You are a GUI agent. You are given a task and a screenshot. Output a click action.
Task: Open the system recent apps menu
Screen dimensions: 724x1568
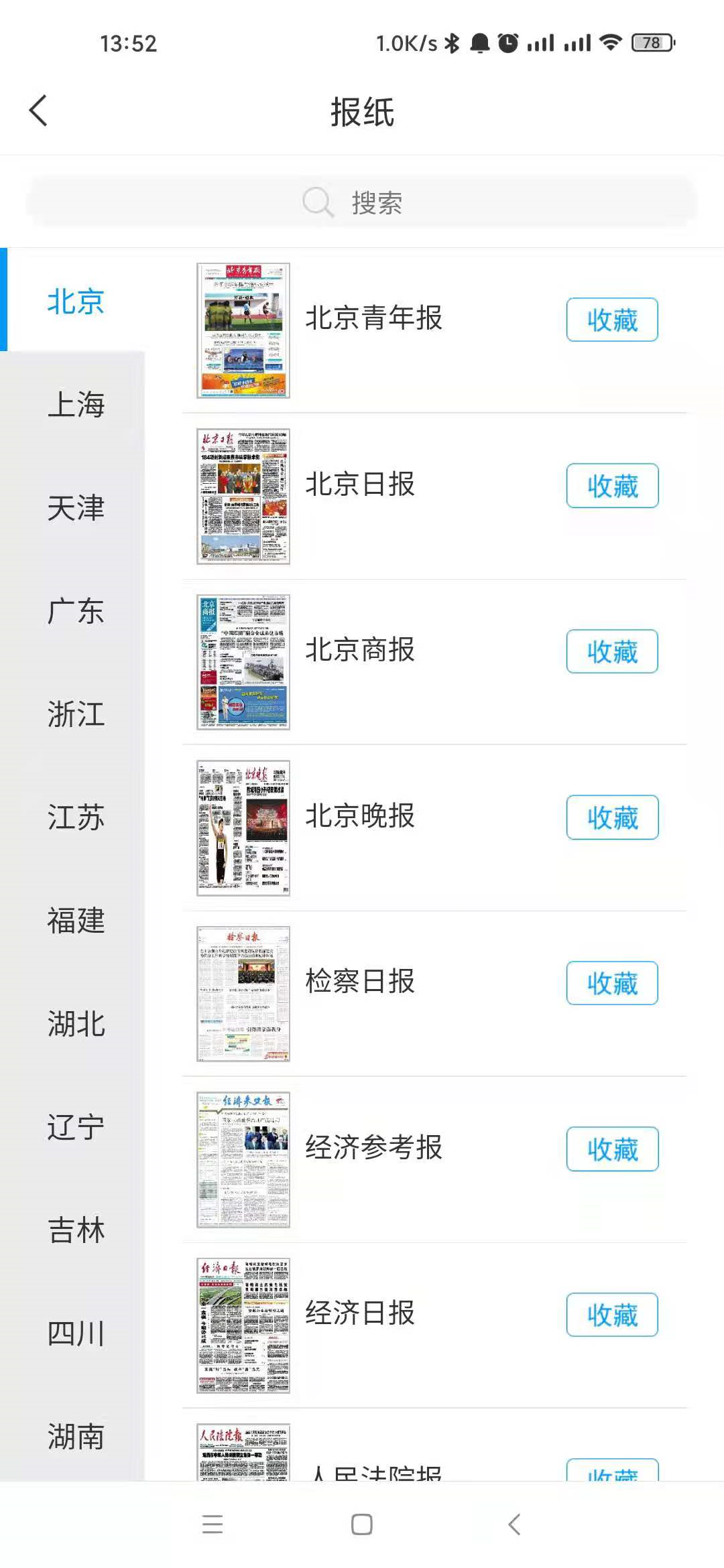pos(213,1524)
